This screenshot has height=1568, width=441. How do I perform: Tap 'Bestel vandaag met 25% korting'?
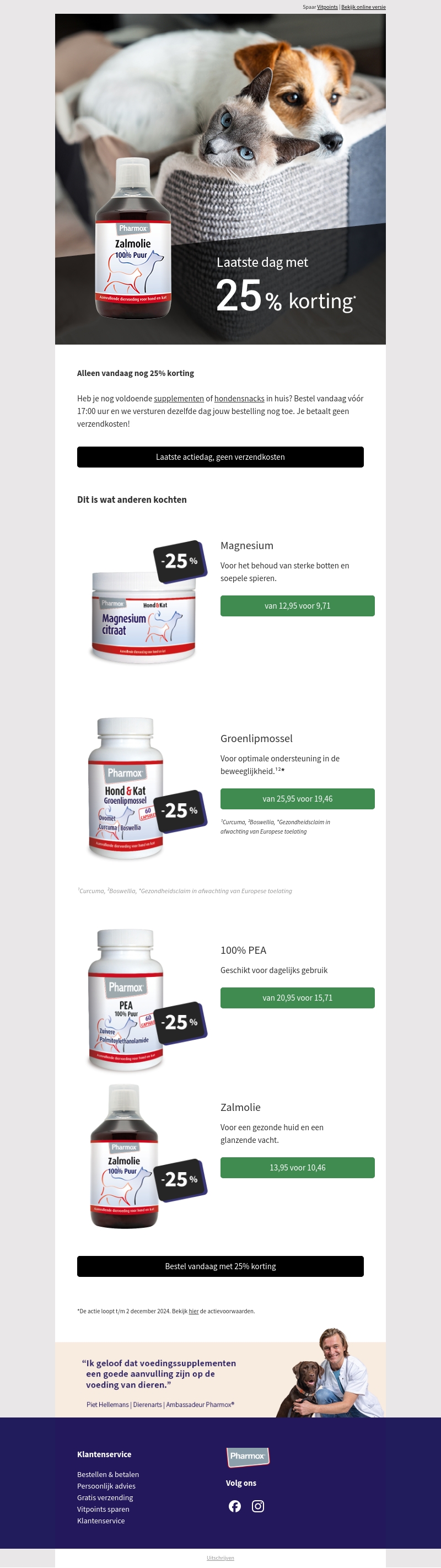tap(220, 1267)
